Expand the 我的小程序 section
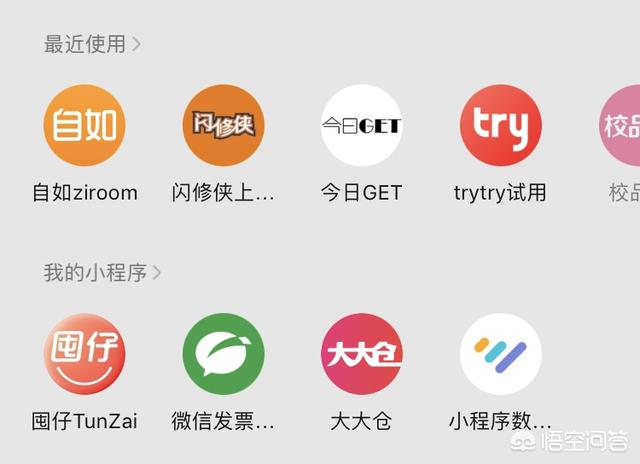Viewport: 640px width, 464px height. (102, 272)
